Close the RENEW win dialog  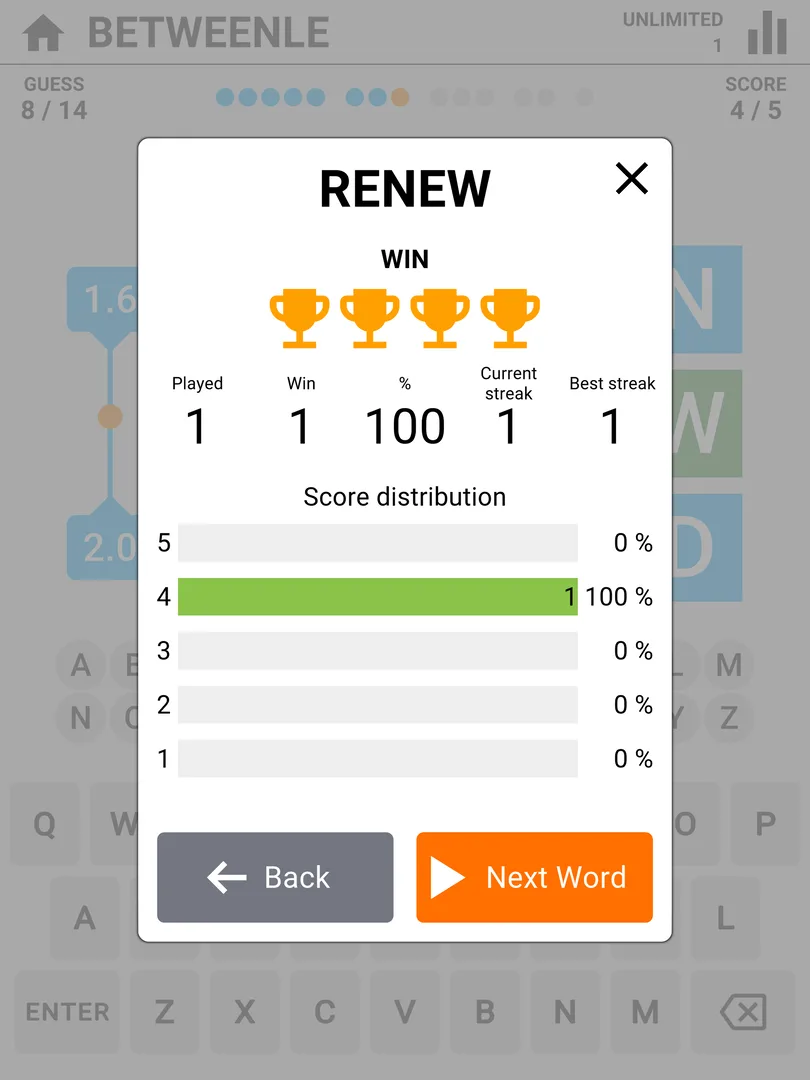(632, 179)
